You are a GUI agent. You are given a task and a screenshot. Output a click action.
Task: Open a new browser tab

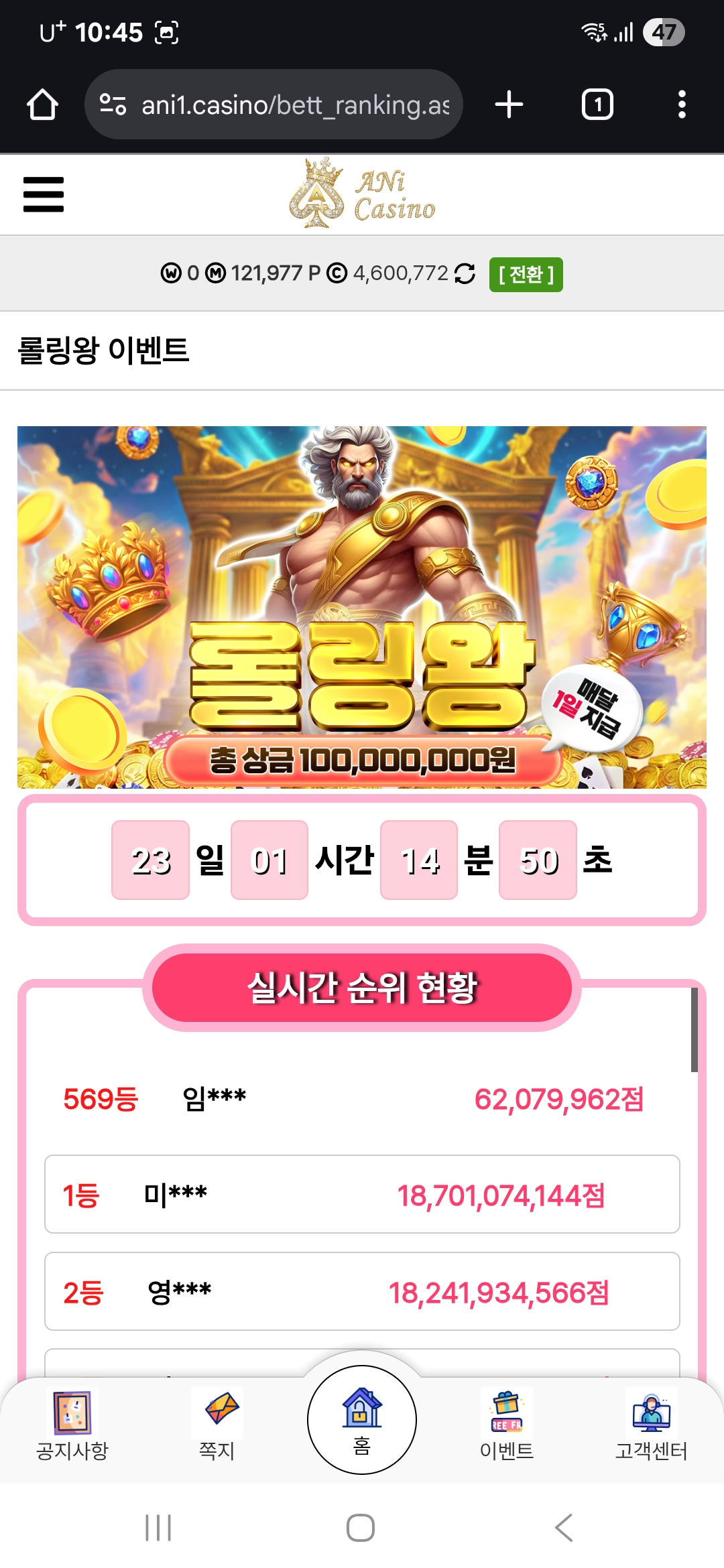pyautogui.click(x=509, y=105)
